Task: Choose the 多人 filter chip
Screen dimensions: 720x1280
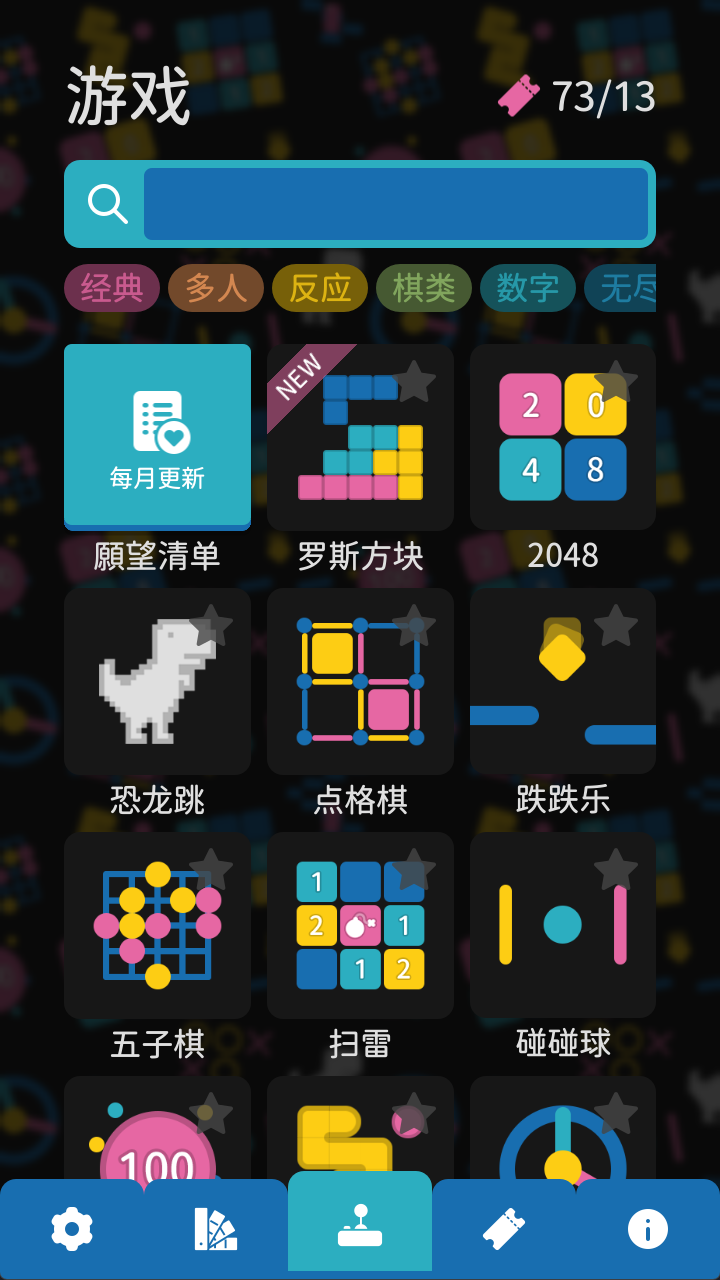Action: point(215,287)
